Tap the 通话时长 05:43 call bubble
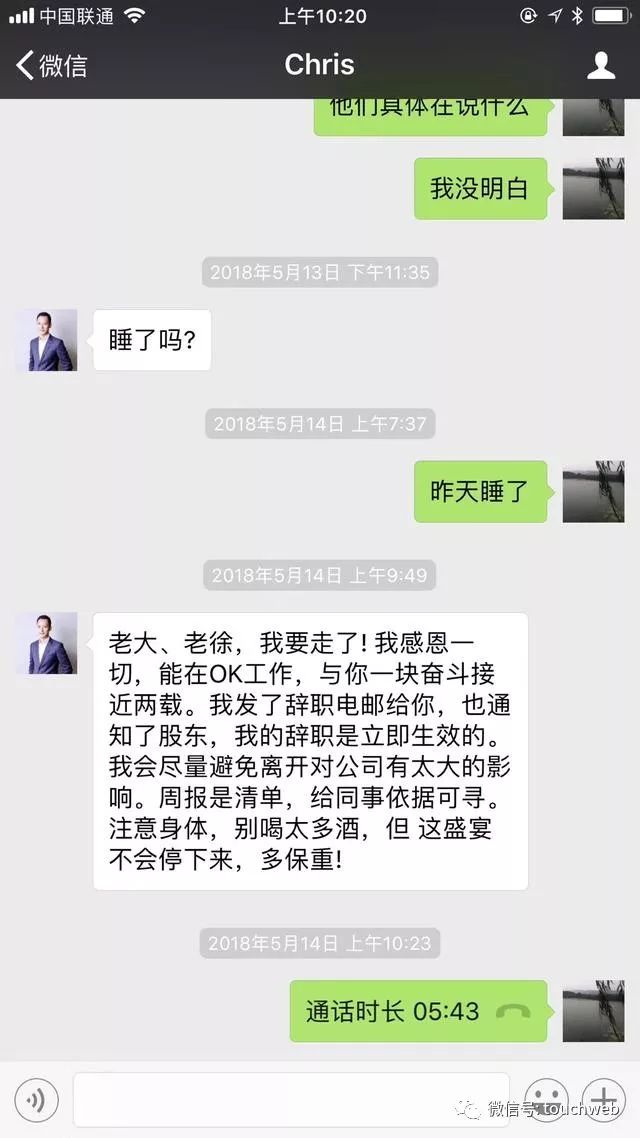The height and width of the screenshot is (1138, 640). coord(418,1011)
